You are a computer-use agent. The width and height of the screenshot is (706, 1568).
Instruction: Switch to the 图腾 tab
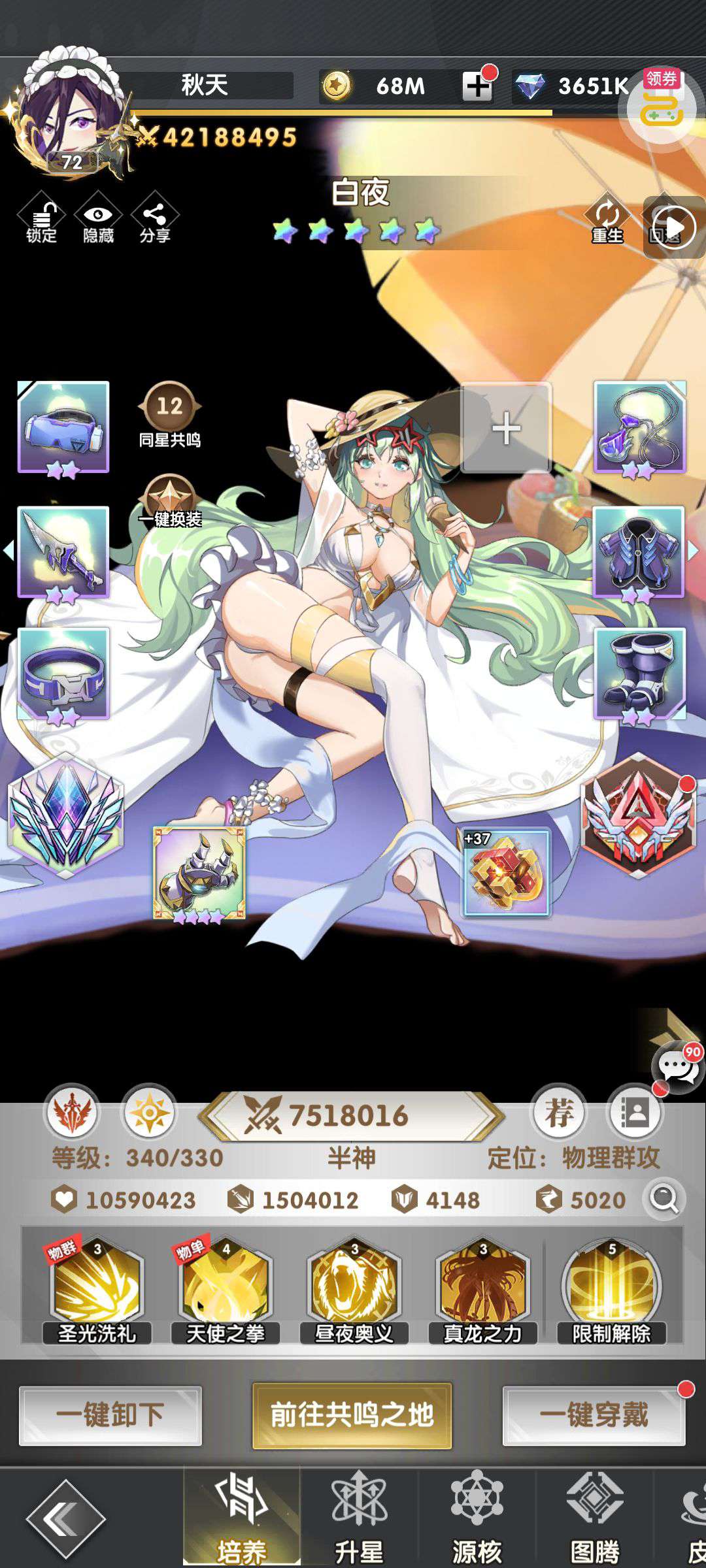[x=594, y=1517]
